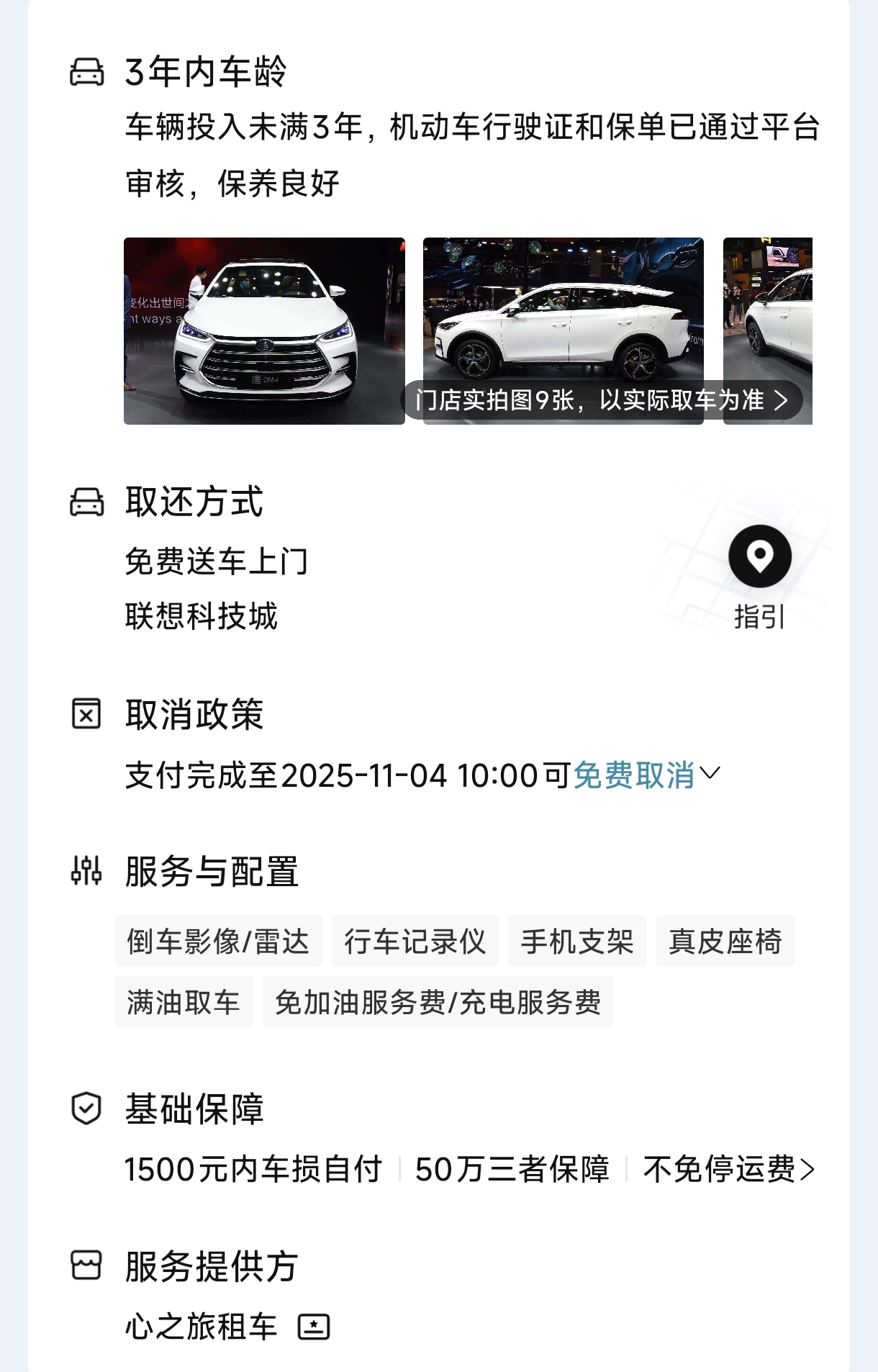
Task: Open the front-view car photo
Action: (264, 330)
